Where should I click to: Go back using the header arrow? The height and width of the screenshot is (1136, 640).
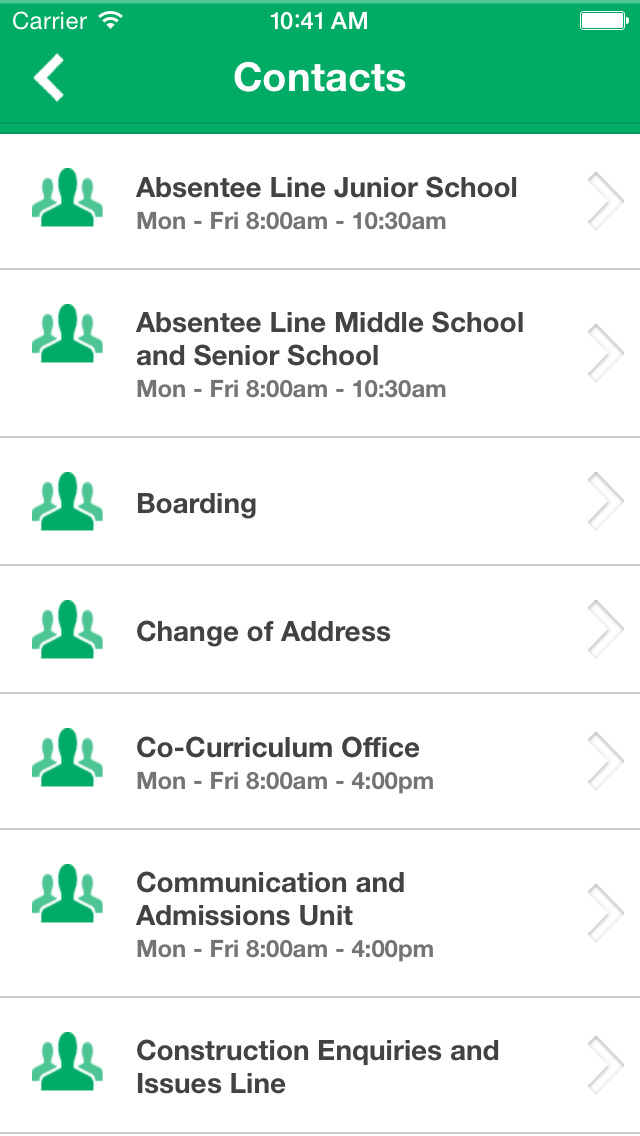(x=49, y=78)
